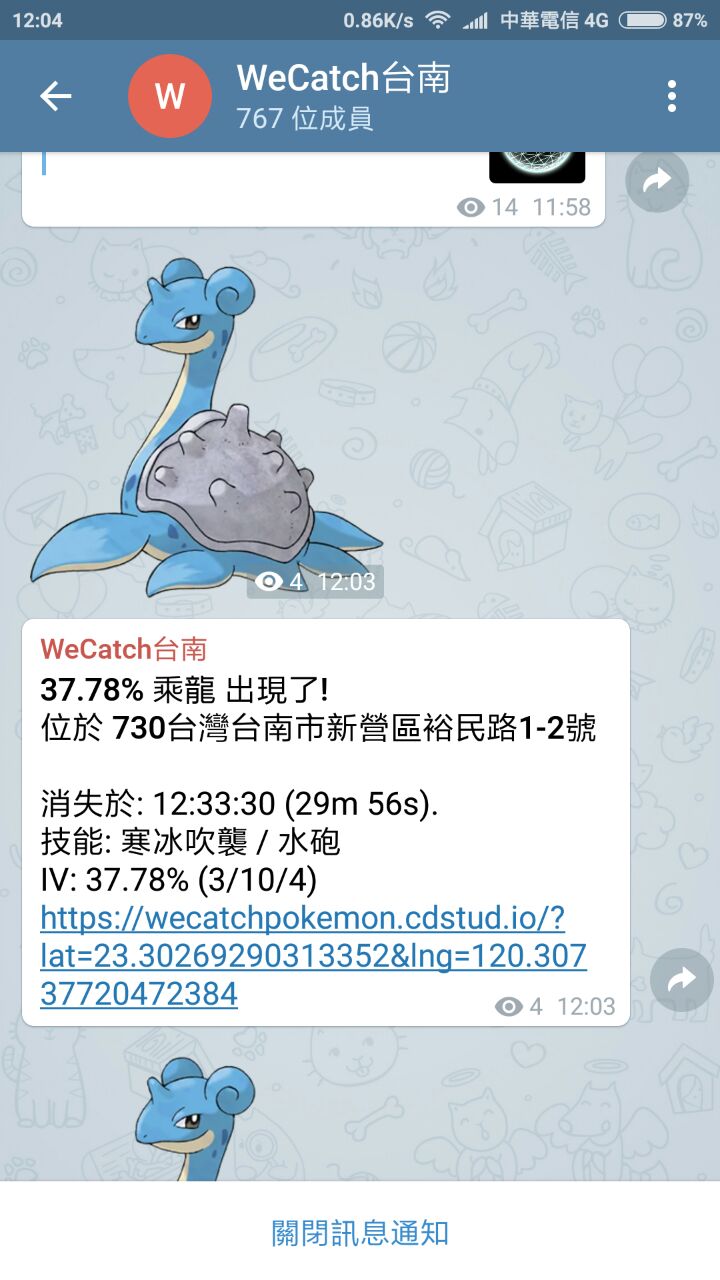Open the overflow menu with three dots
720x1280 pixels.
click(x=671, y=96)
